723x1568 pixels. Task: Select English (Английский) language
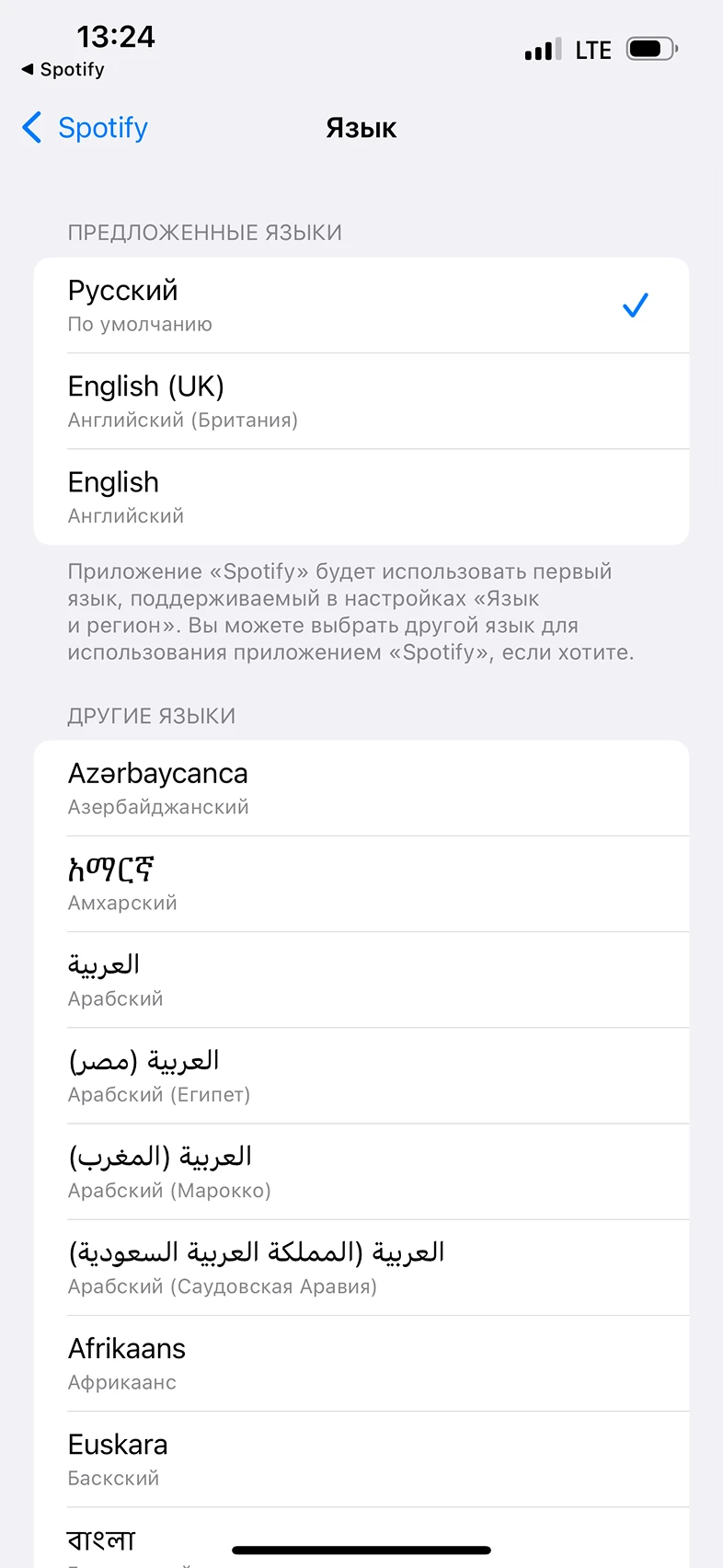click(361, 497)
